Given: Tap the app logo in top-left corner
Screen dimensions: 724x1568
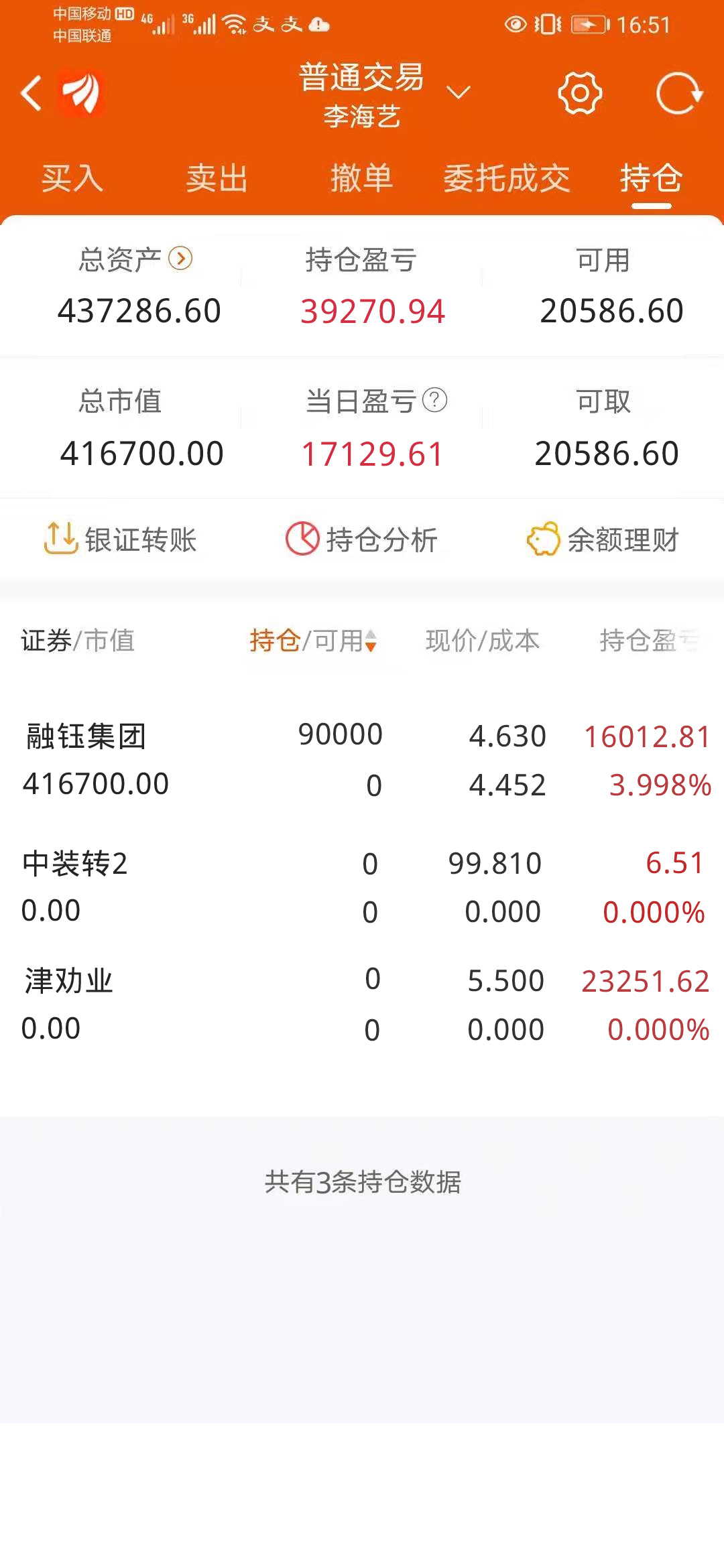Looking at the screenshot, I should 80,93.
